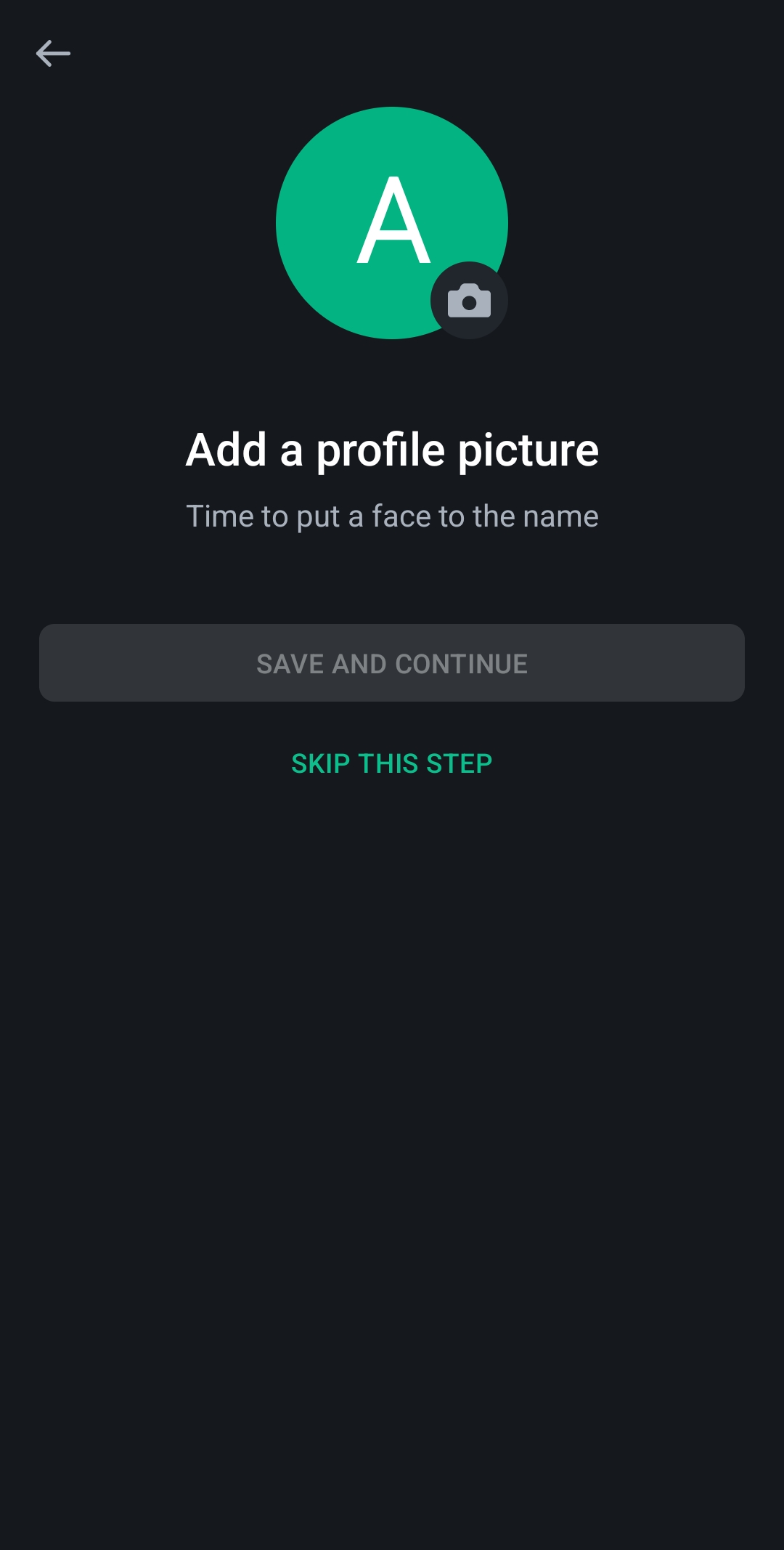Return to previous screen with back arrow
The image size is (784, 1550).
(54, 52)
